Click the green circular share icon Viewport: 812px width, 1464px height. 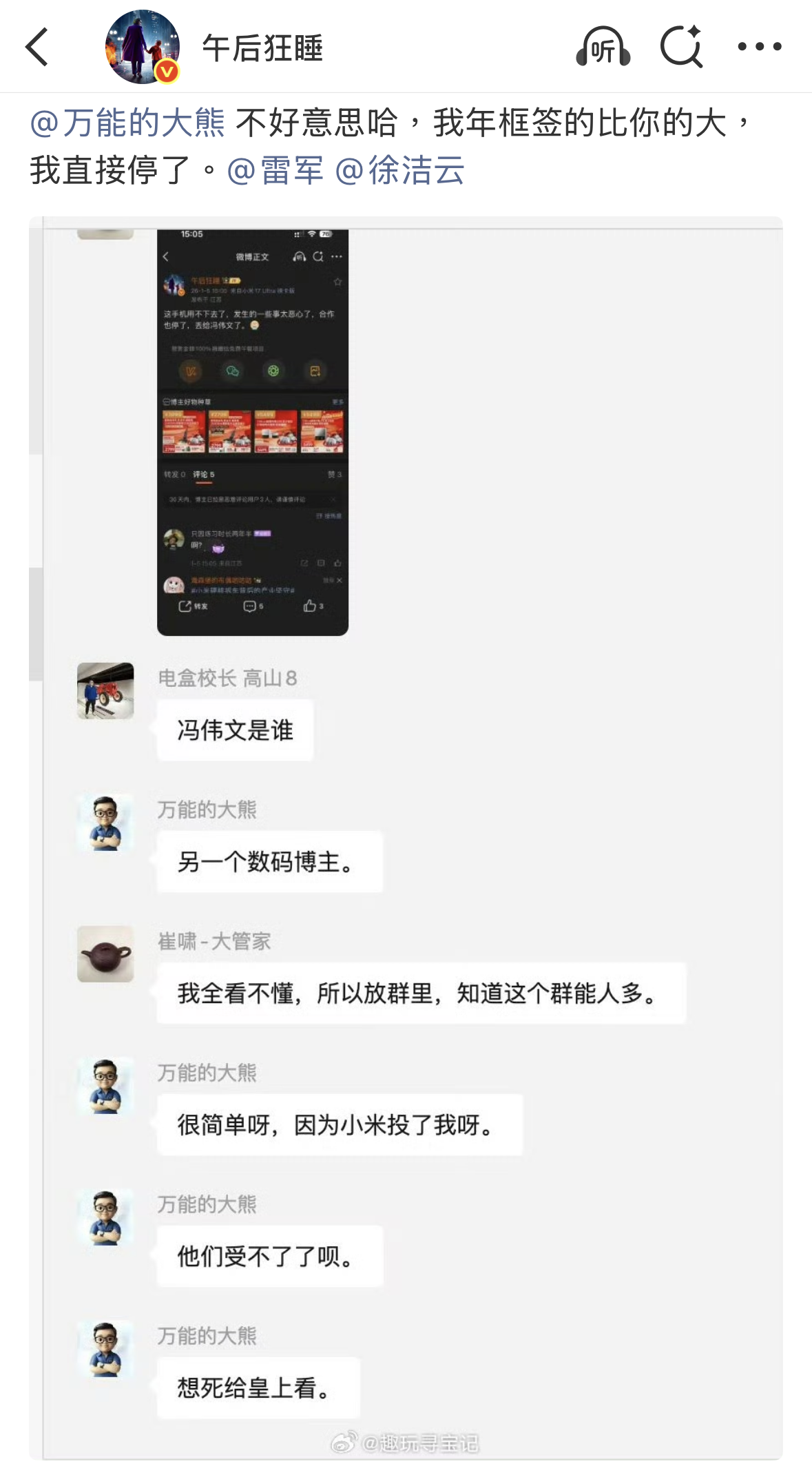coord(275,370)
